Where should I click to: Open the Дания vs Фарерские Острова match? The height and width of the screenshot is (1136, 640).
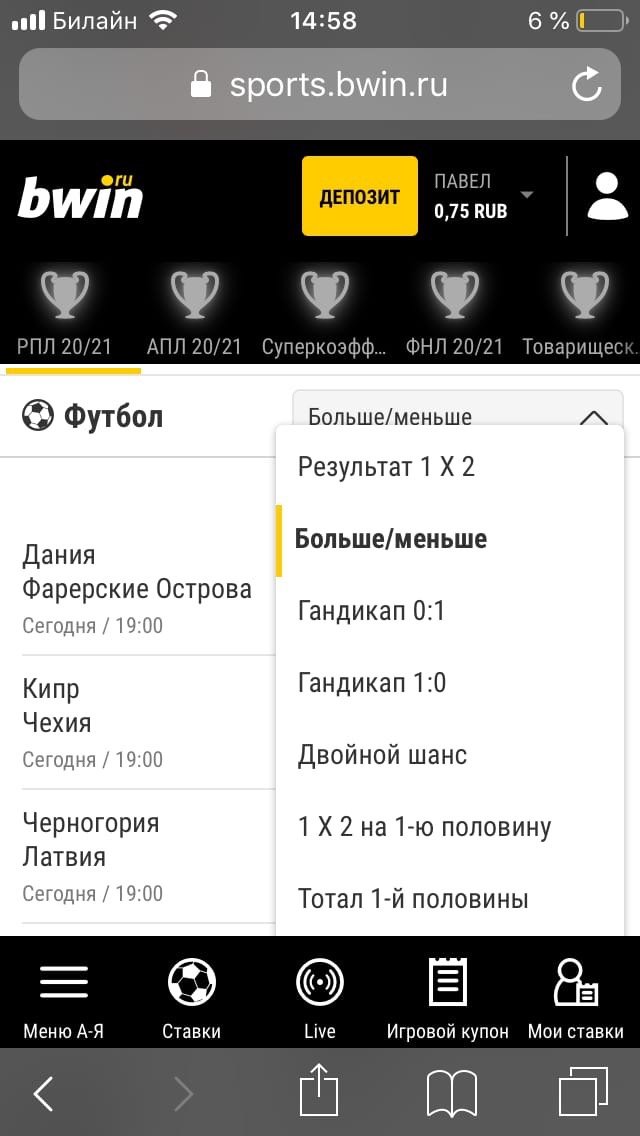pyautogui.click(x=137, y=588)
